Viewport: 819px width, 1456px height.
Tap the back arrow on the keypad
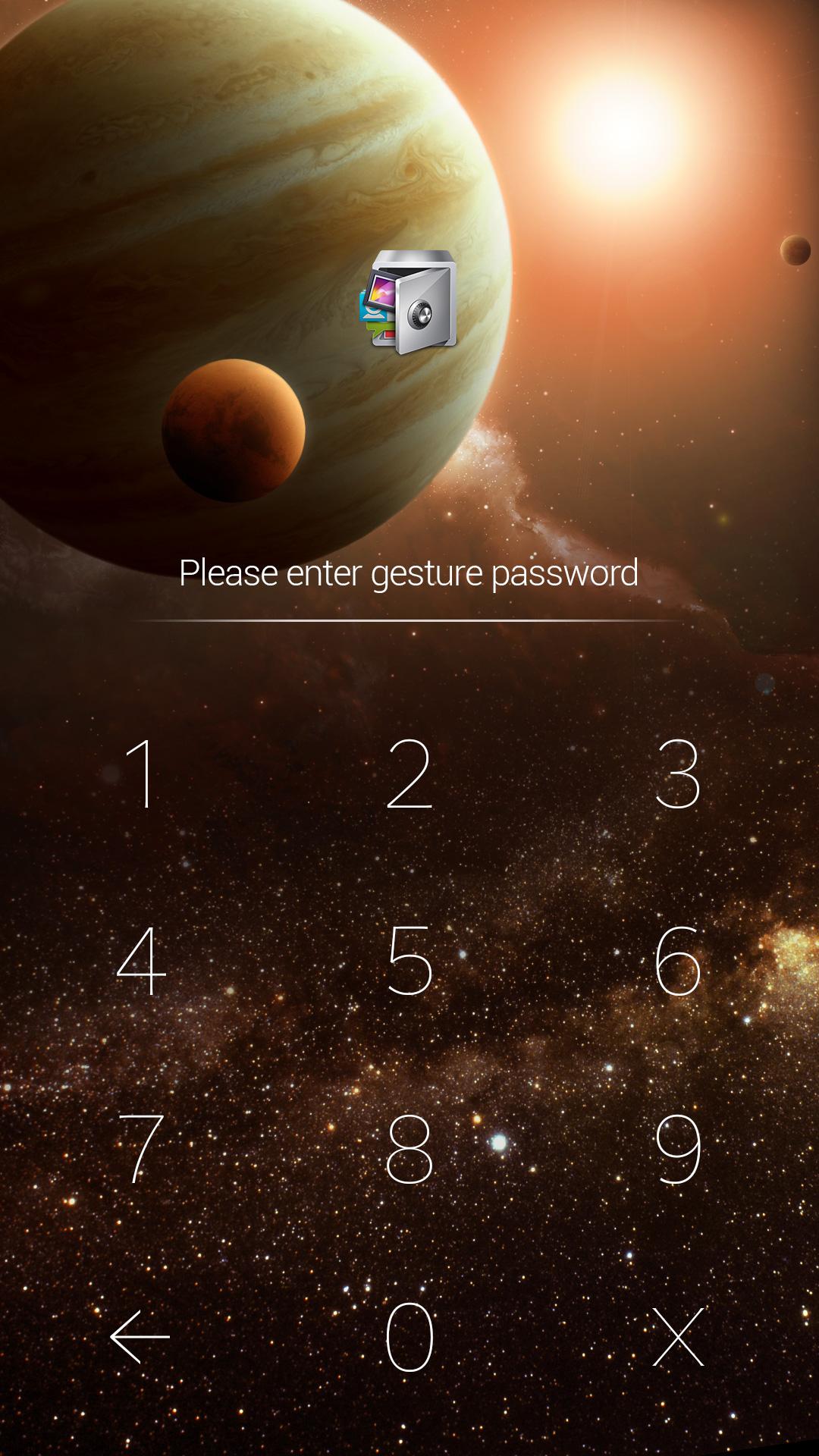[140, 1336]
